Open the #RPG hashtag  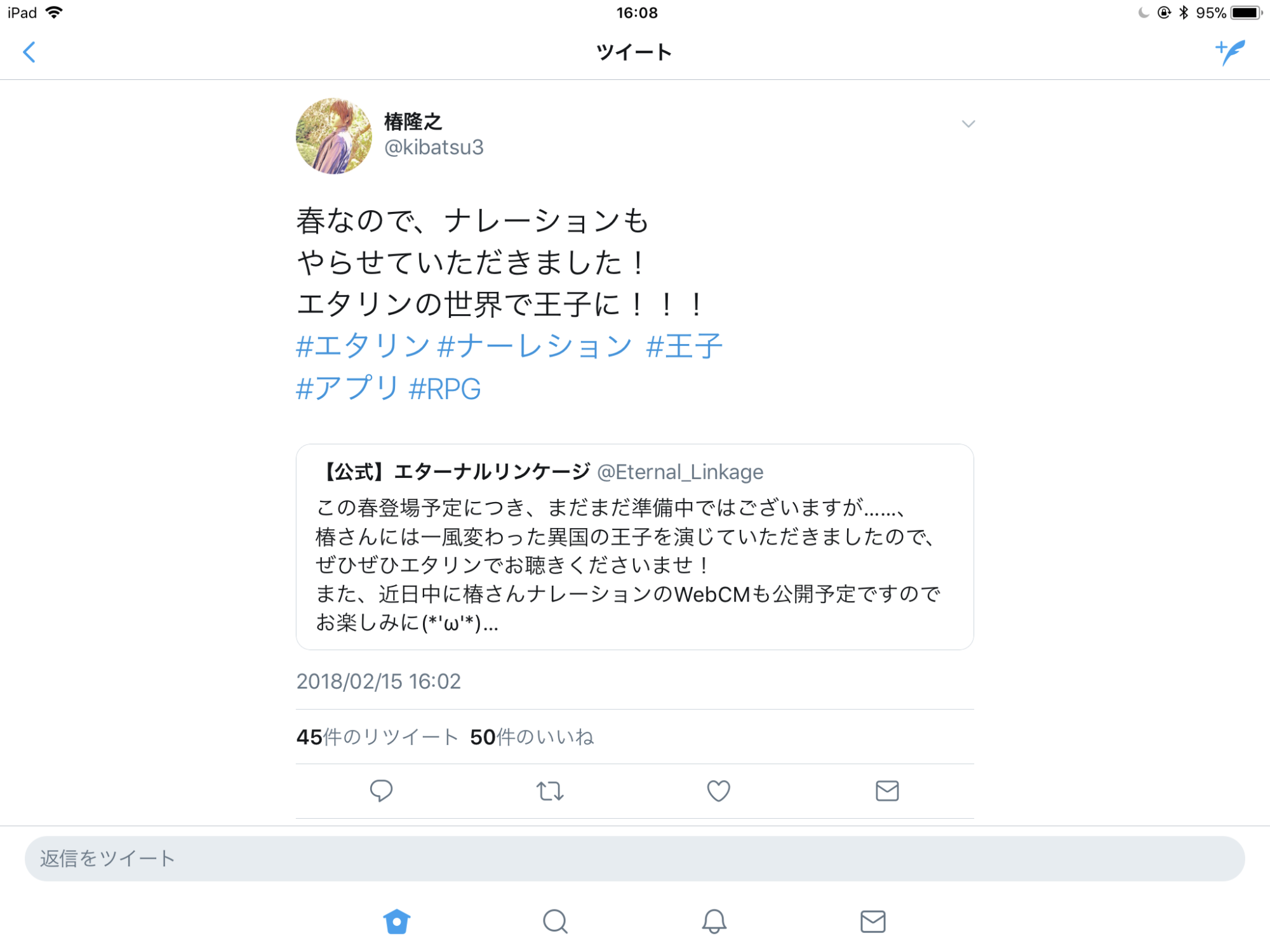point(444,388)
